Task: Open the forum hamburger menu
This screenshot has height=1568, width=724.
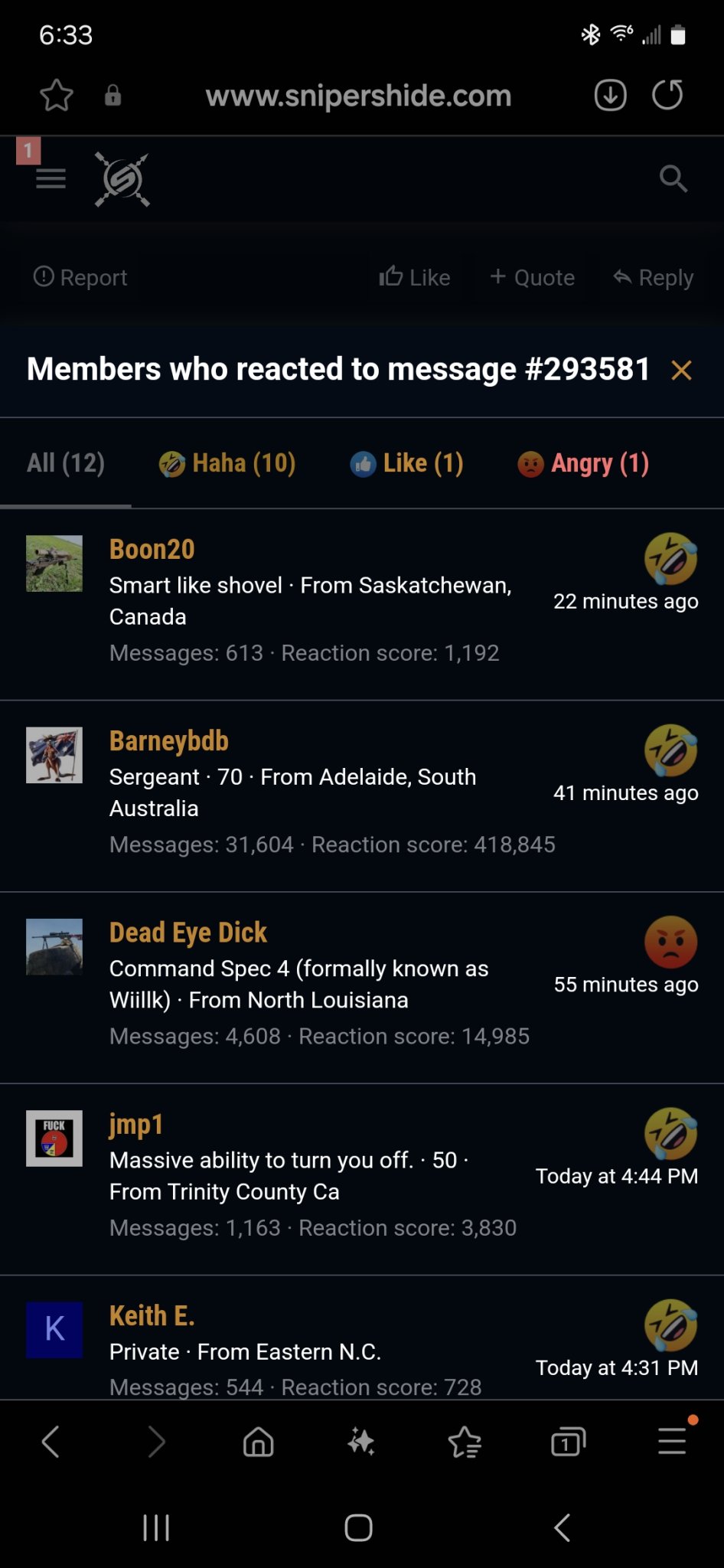Action: [x=51, y=179]
